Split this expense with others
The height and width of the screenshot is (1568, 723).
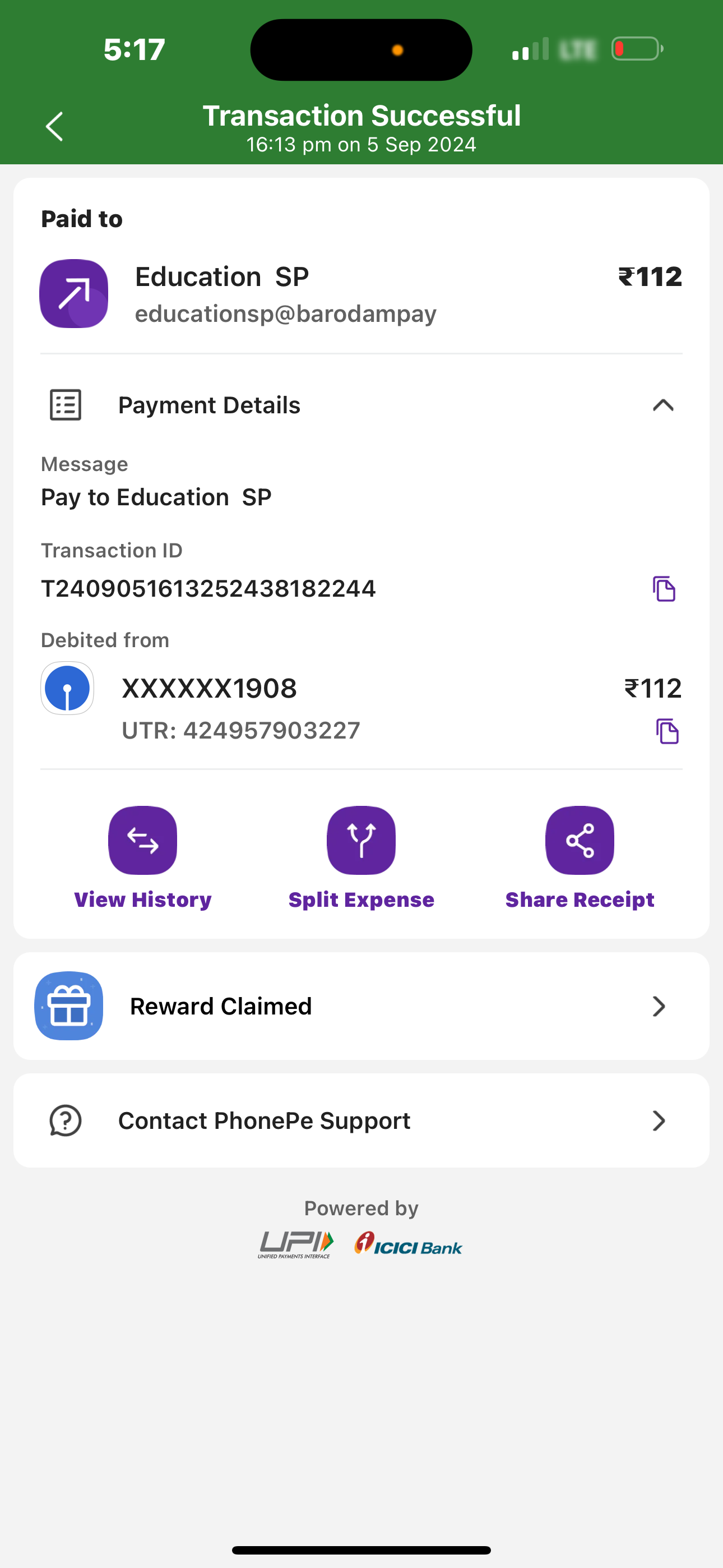[361, 841]
